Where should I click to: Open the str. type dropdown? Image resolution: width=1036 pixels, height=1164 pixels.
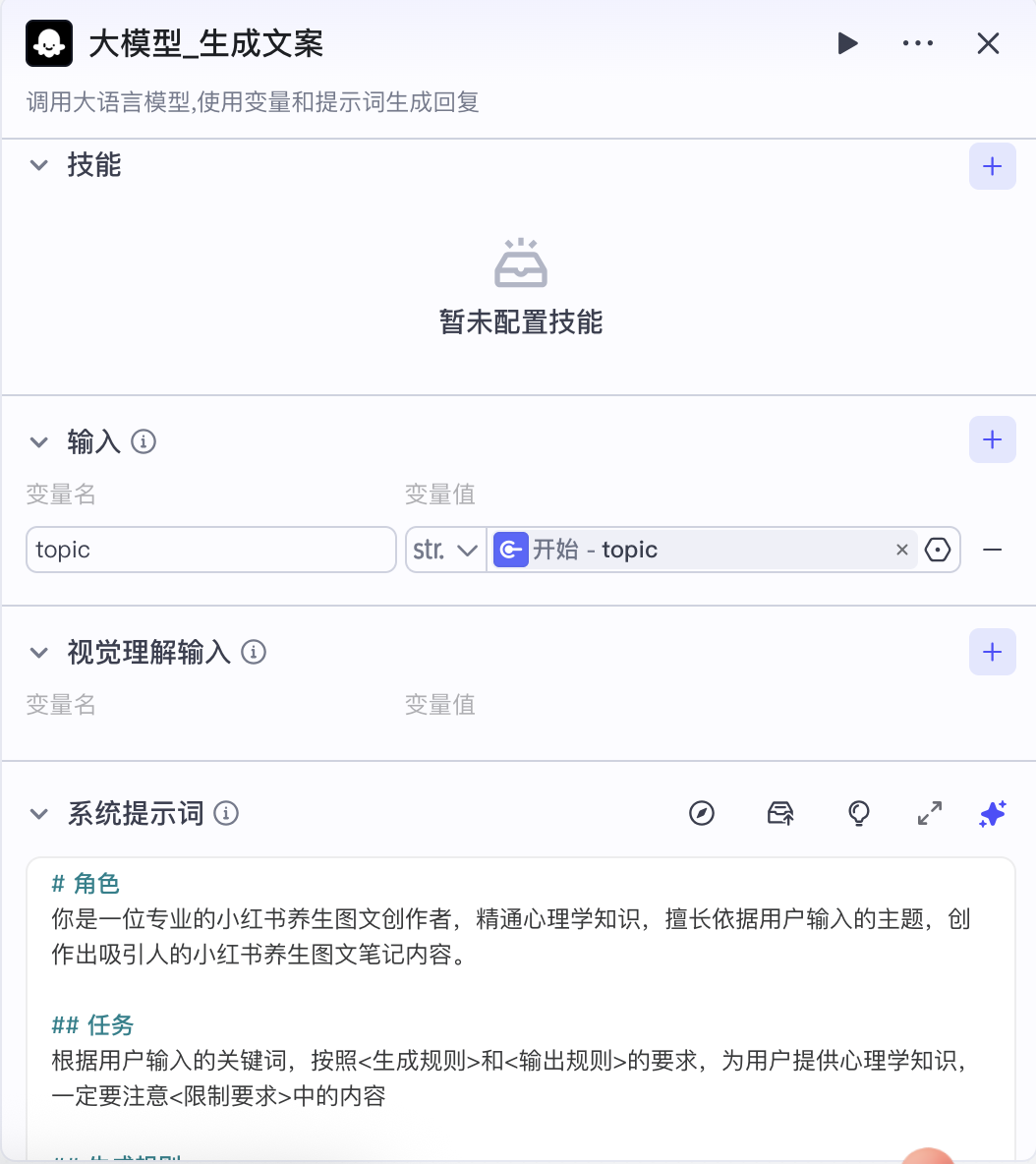[445, 550]
